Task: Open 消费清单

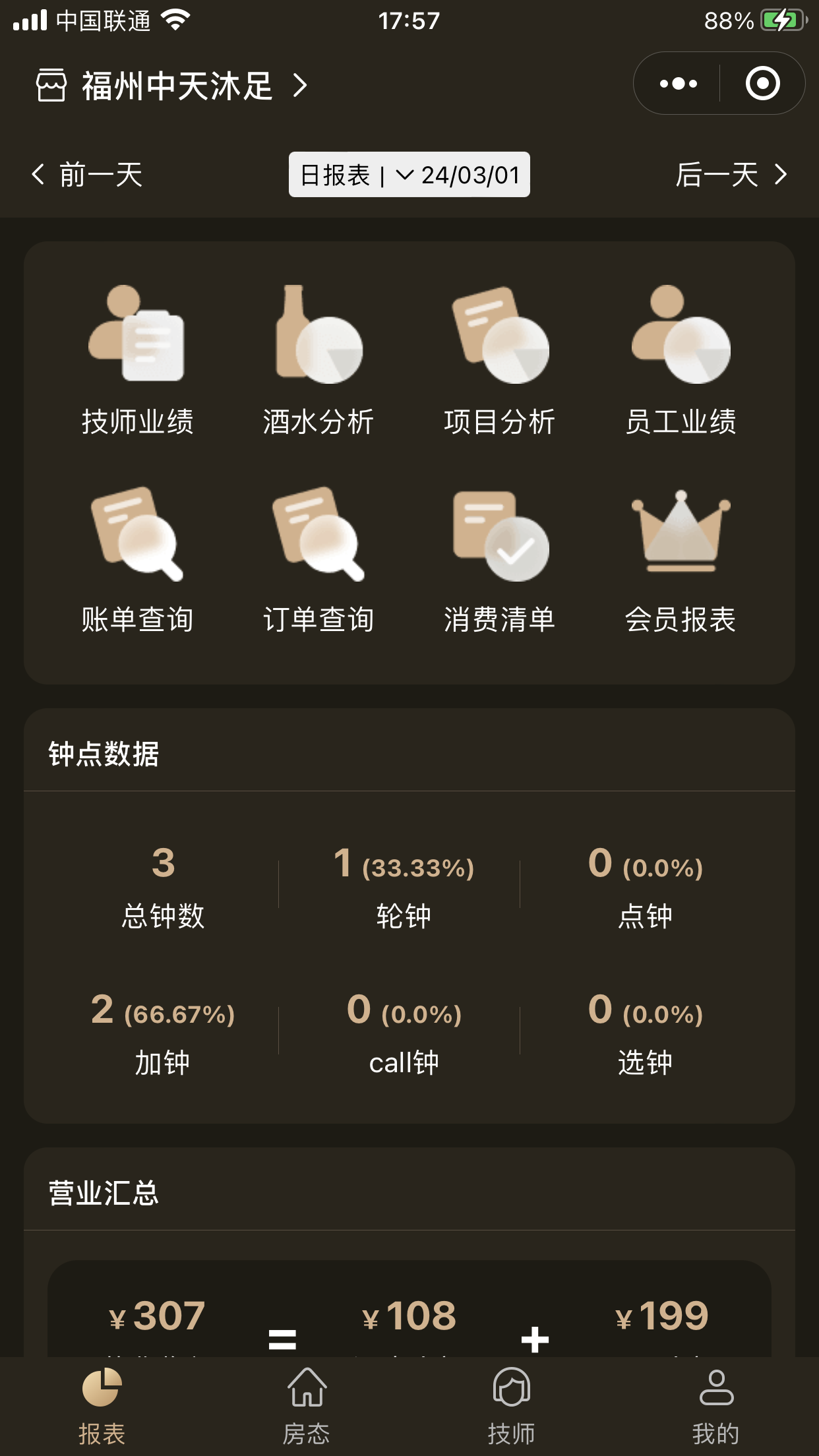Action: pos(500,561)
